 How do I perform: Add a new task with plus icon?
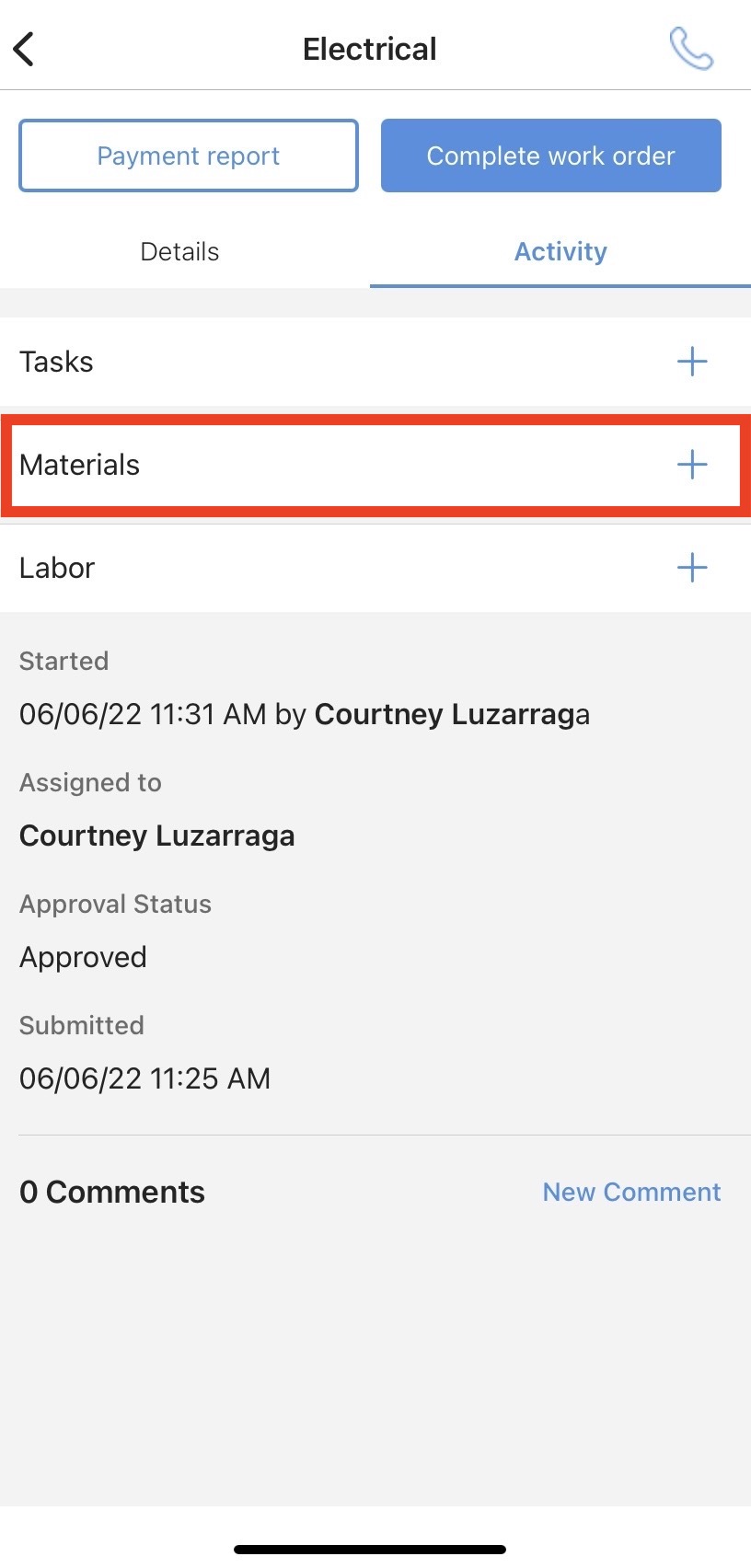coord(692,362)
